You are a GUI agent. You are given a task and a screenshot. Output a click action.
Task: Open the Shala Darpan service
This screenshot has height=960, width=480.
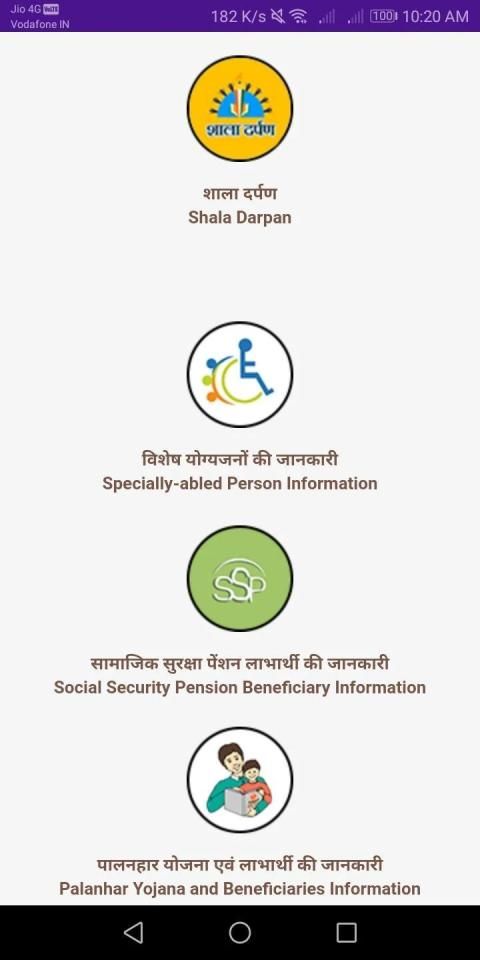pyautogui.click(x=240, y=108)
